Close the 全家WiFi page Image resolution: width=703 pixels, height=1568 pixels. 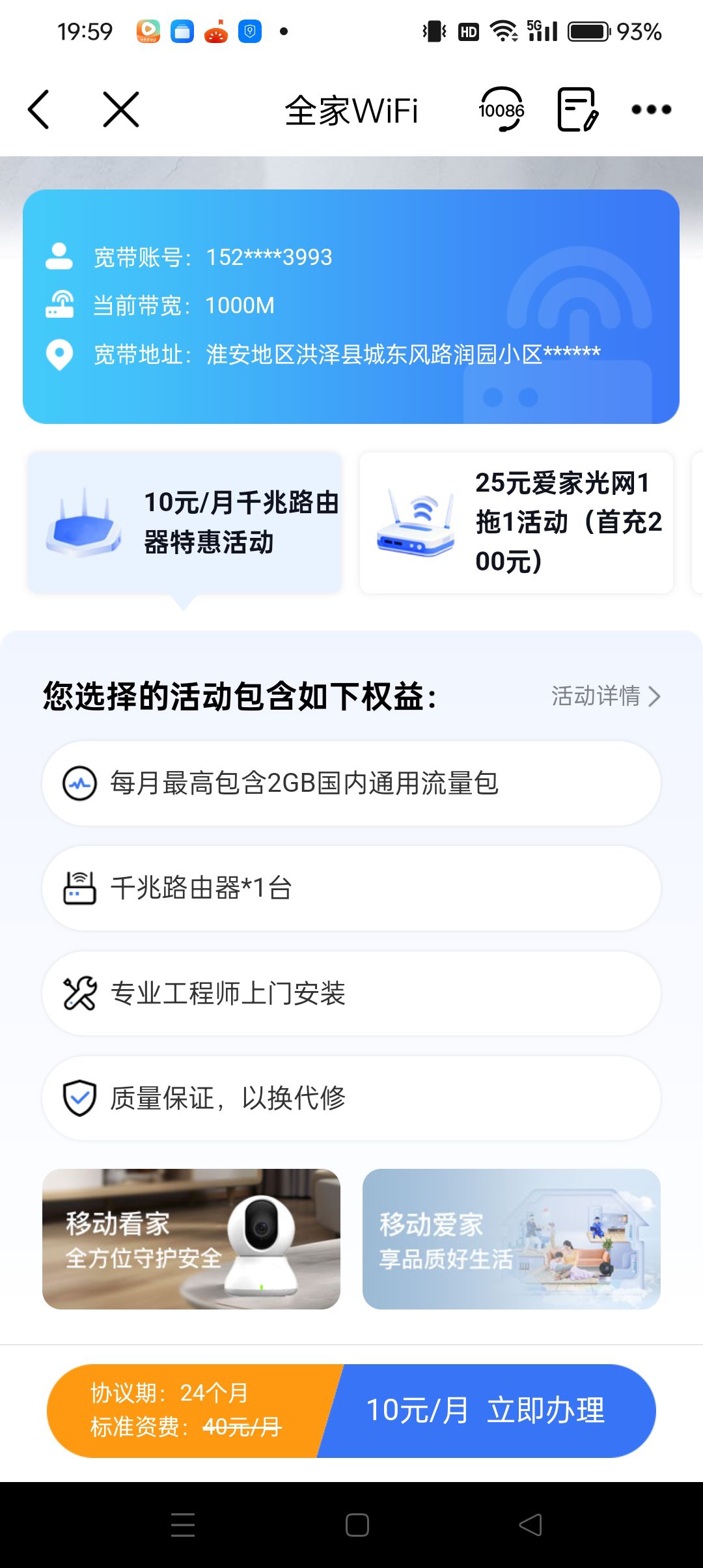click(x=121, y=109)
